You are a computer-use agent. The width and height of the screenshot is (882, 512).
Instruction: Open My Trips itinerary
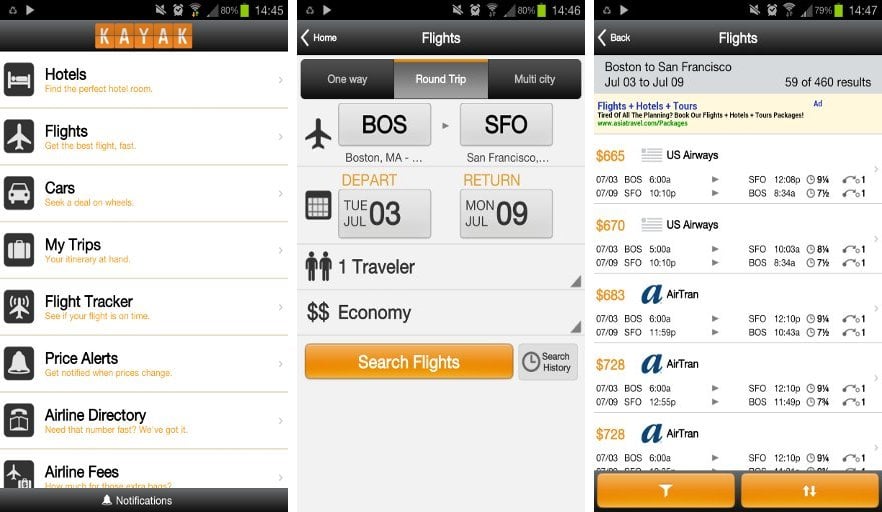[143, 250]
